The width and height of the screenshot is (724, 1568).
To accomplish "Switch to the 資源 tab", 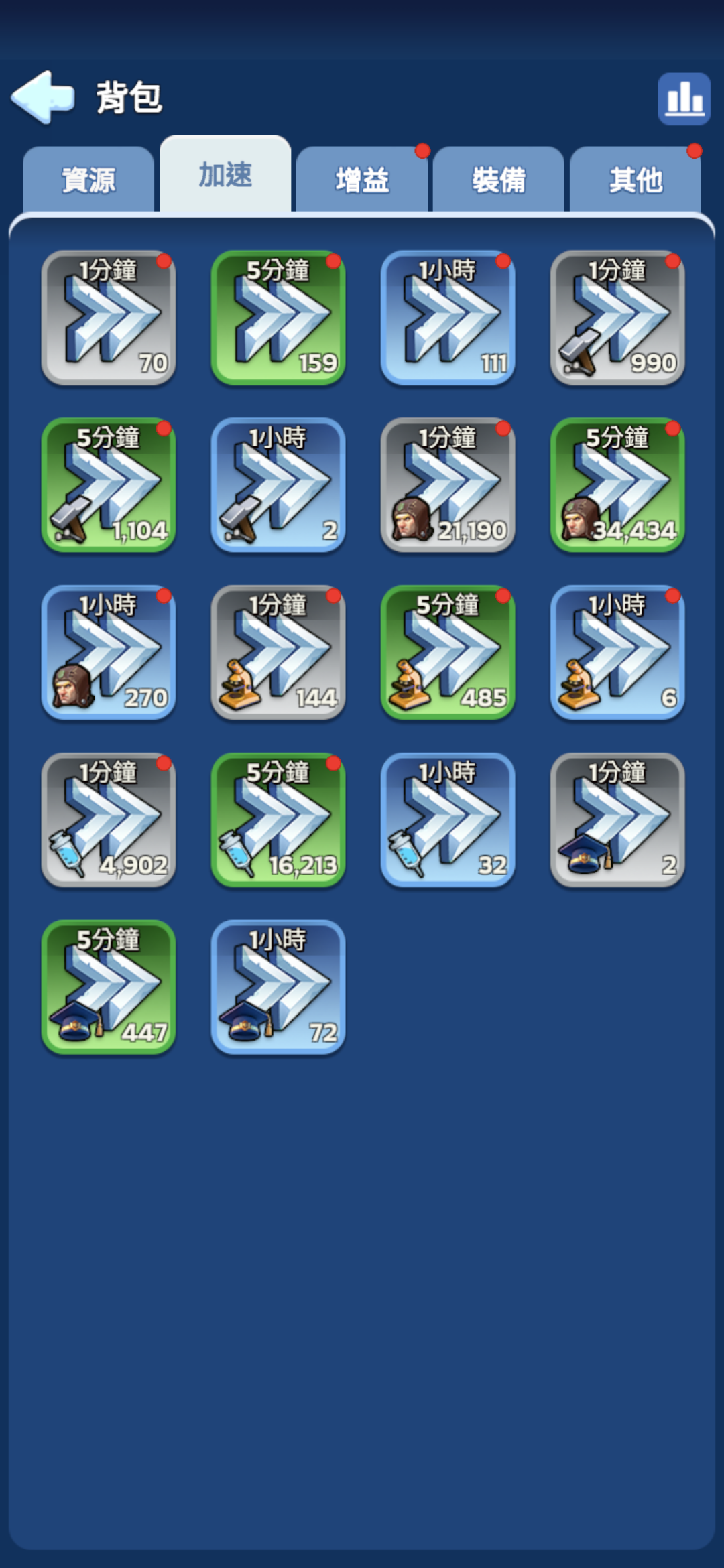I will pos(88,180).
